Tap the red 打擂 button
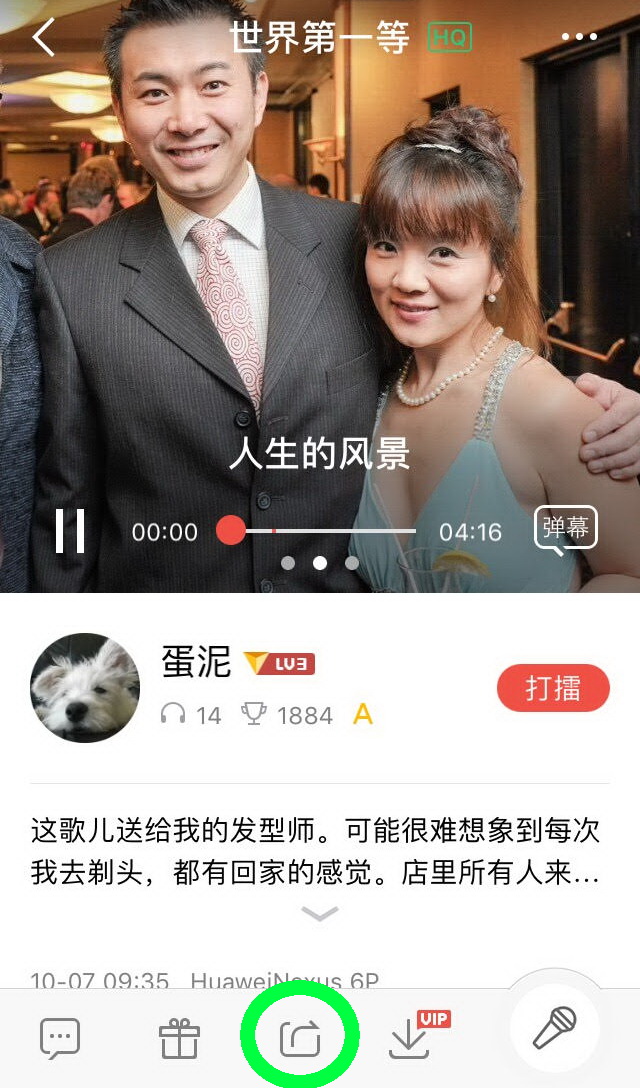The width and height of the screenshot is (640, 1088). (553, 688)
